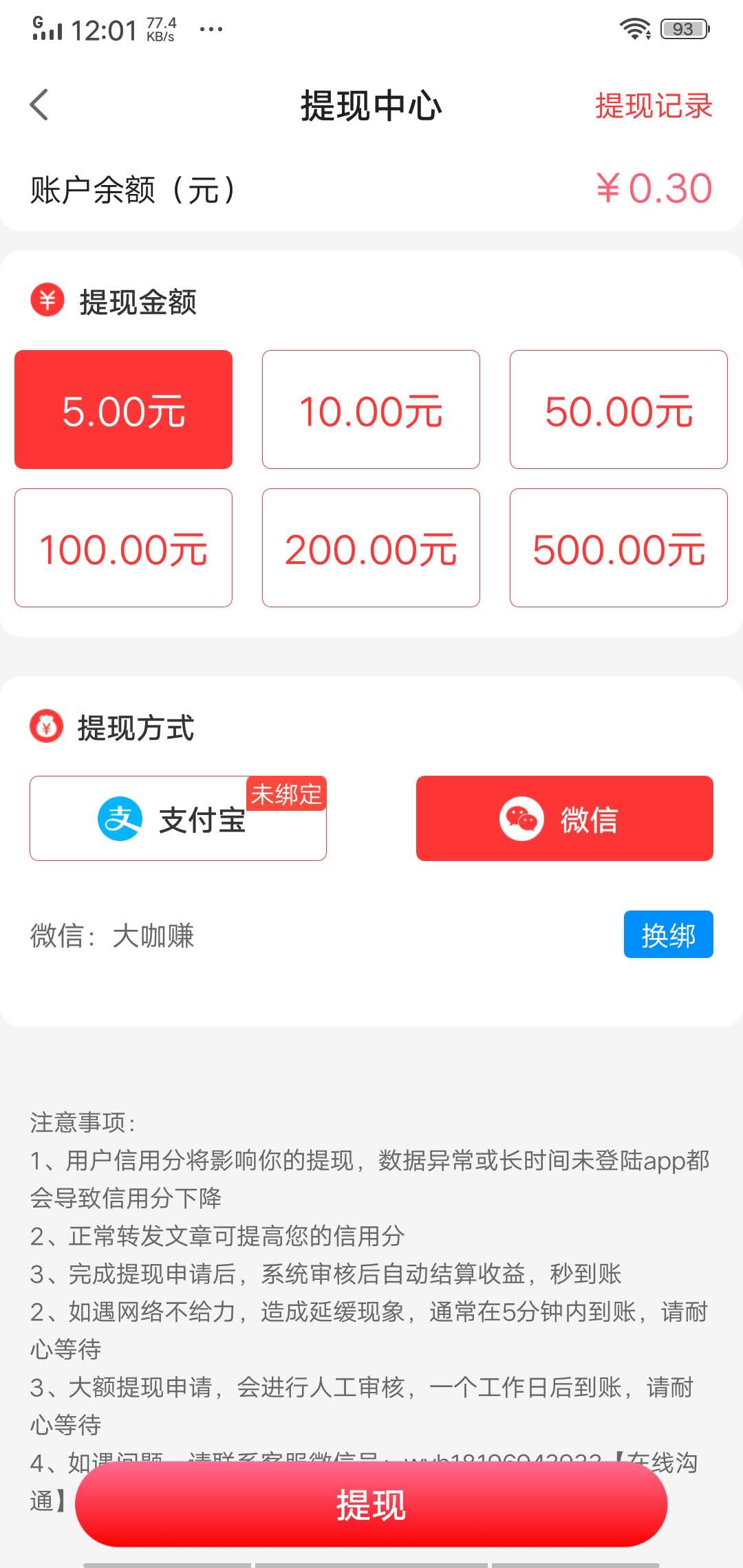Choose the 500.00元 withdrawal amount

point(618,547)
